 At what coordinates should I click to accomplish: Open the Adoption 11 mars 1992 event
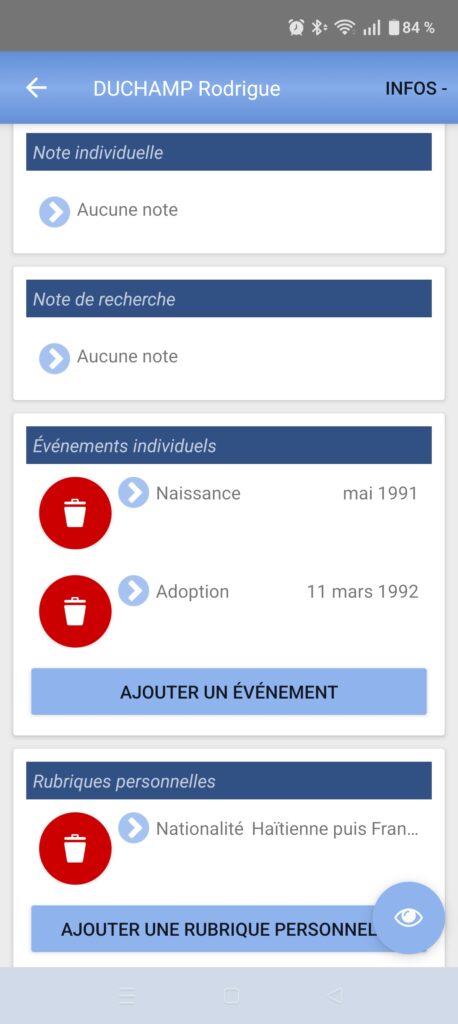point(268,592)
